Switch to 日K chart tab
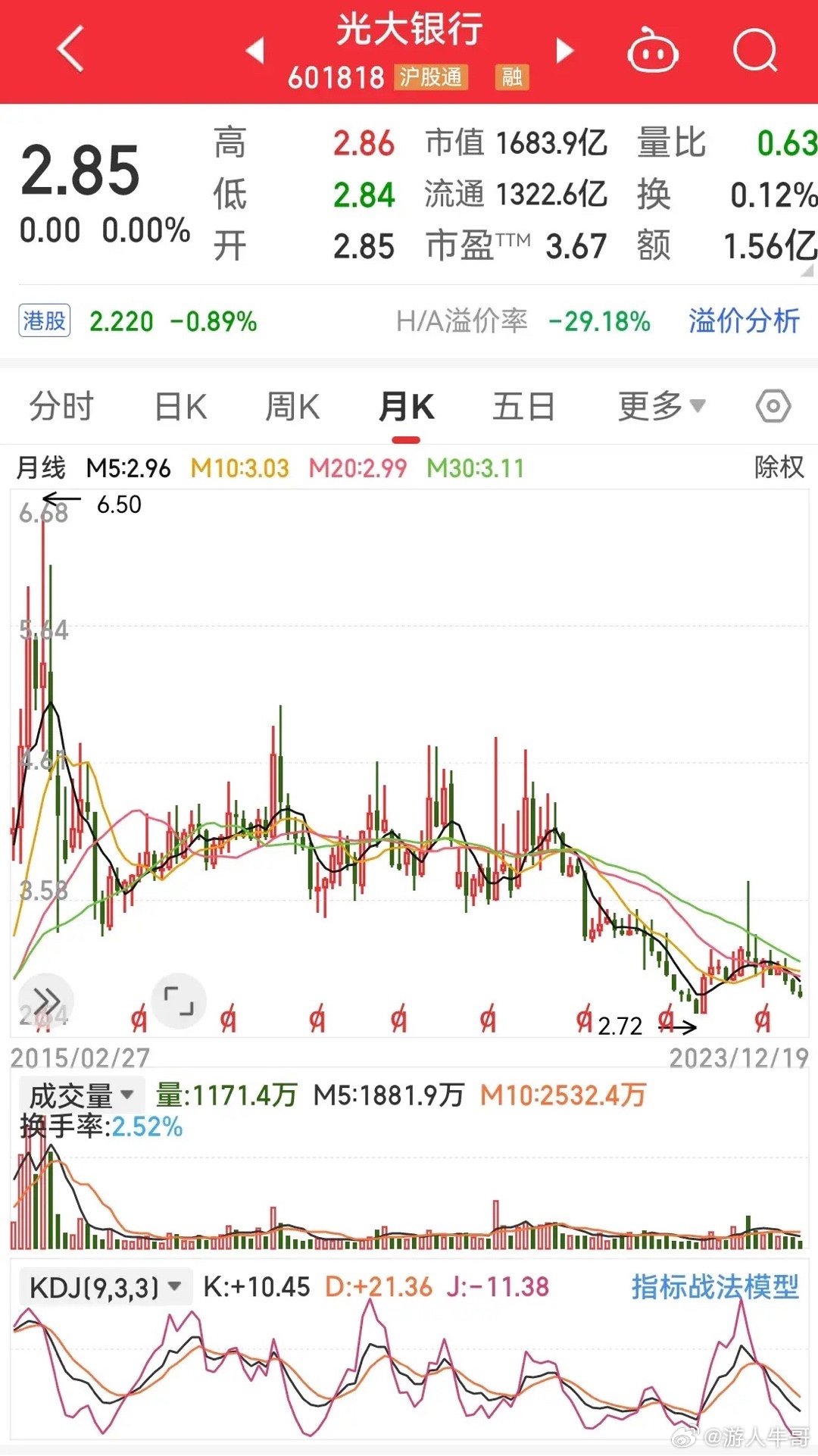This screenshot has height=1456, width=818. pyautogui.click(x=180, y=407)
